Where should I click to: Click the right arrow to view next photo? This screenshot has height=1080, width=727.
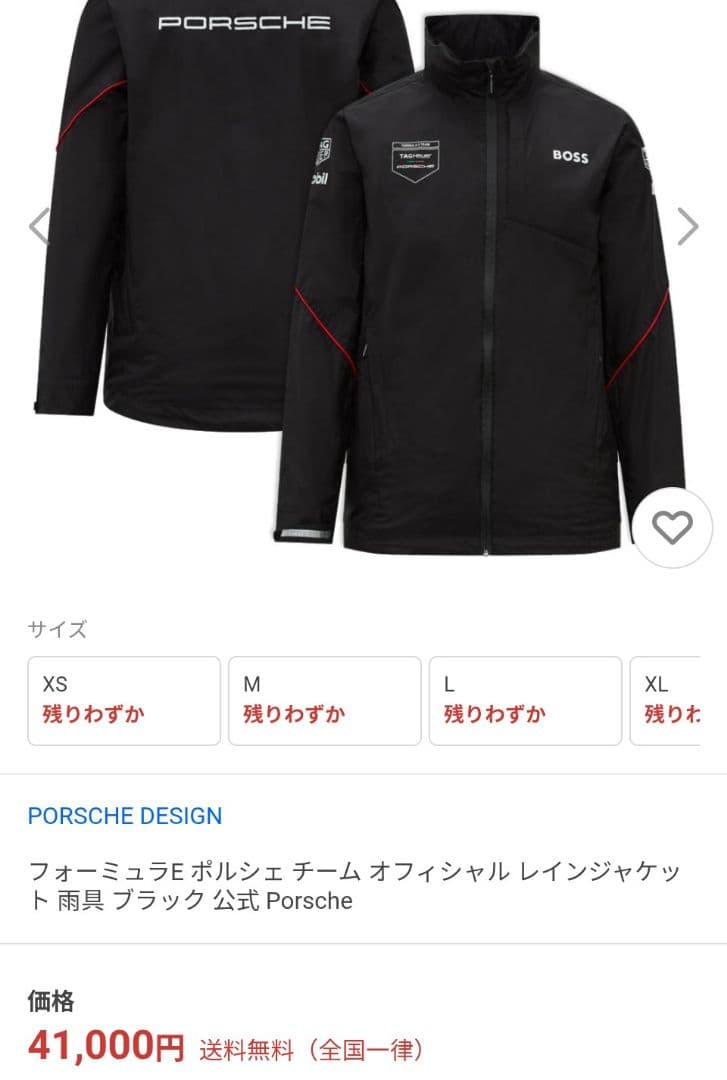pos(689,226)
